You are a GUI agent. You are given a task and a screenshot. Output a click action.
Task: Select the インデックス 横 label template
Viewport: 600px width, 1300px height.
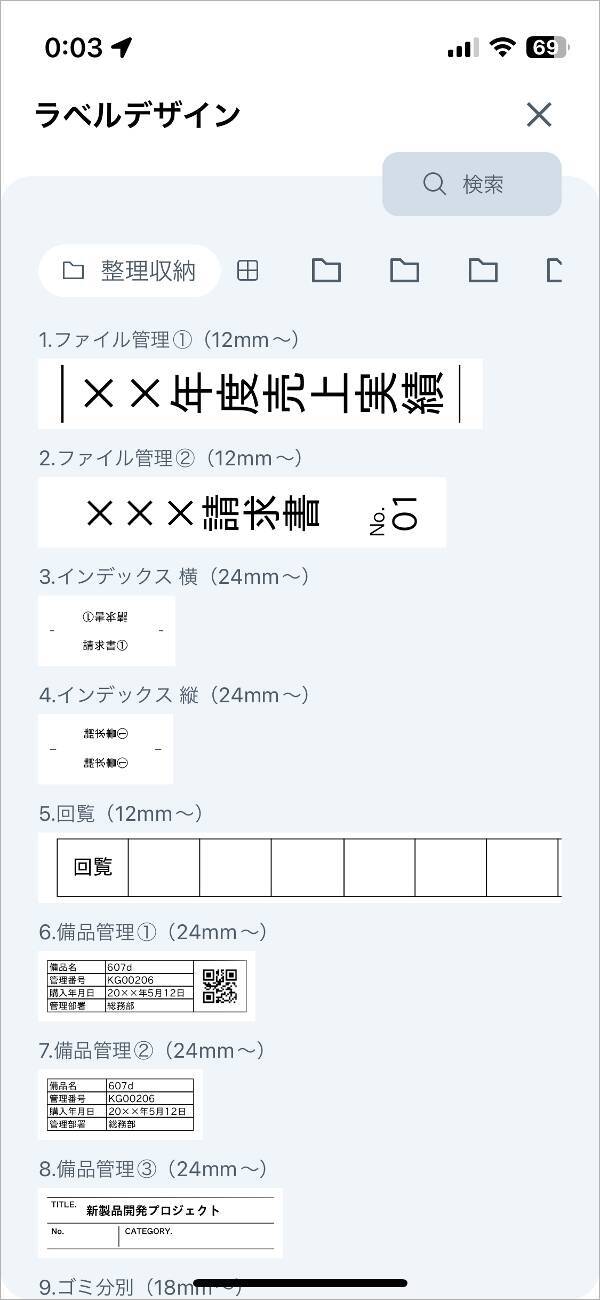click(107, 631)
